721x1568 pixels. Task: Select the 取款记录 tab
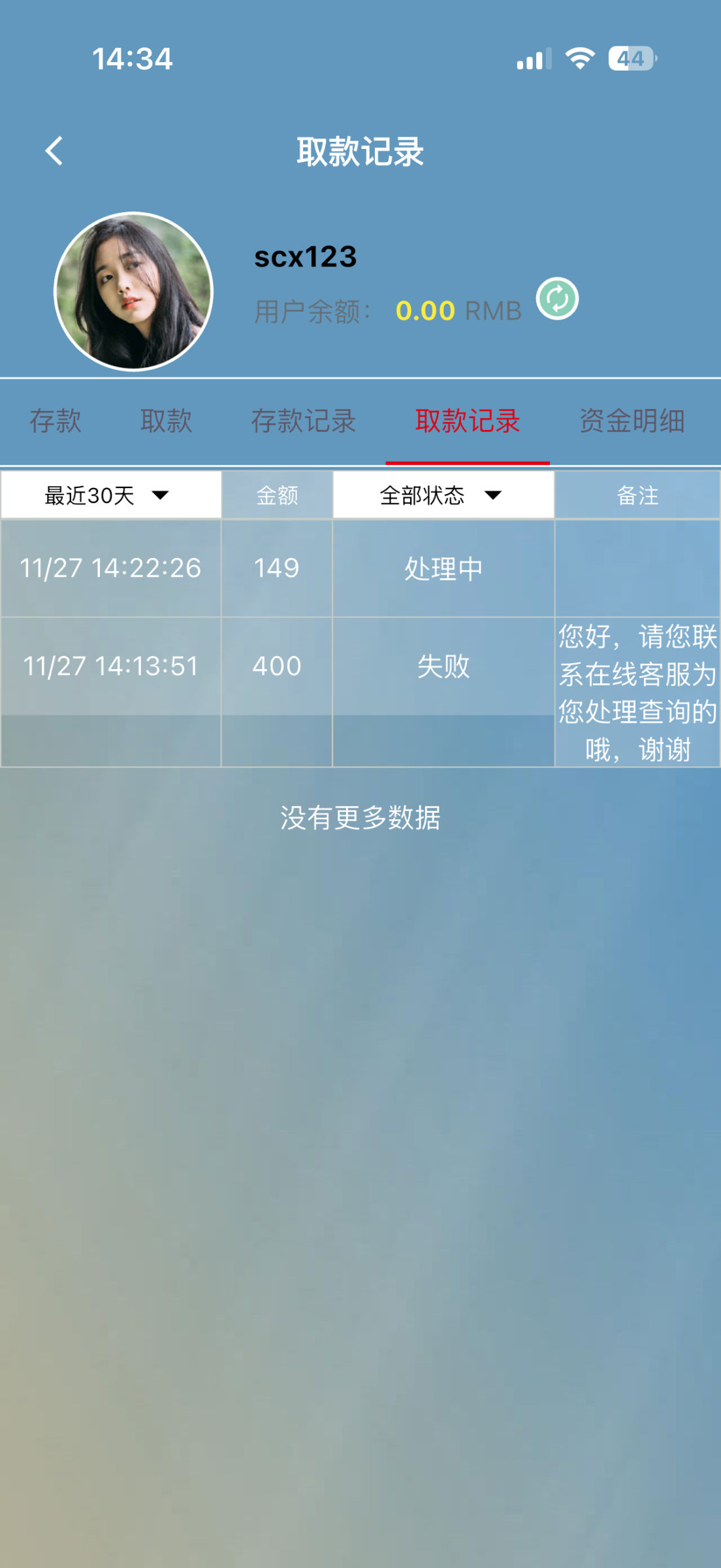(x=468, y=421)
